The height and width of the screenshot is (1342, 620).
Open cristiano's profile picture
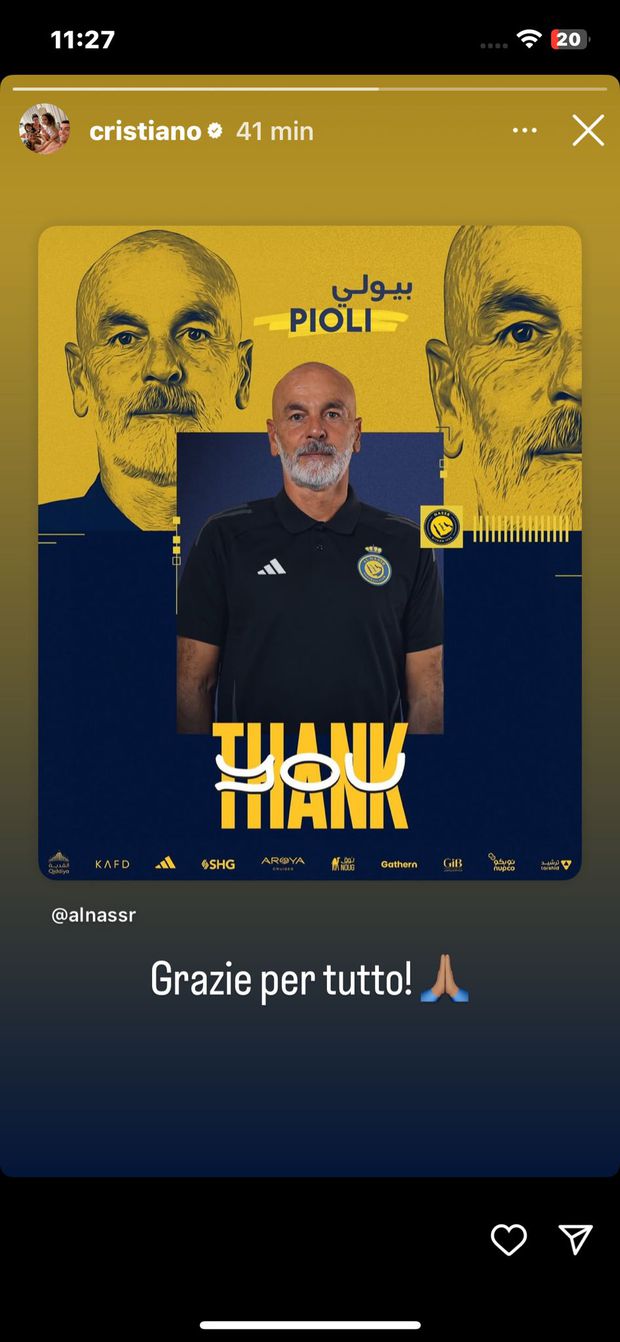click(x=45, y=130)
